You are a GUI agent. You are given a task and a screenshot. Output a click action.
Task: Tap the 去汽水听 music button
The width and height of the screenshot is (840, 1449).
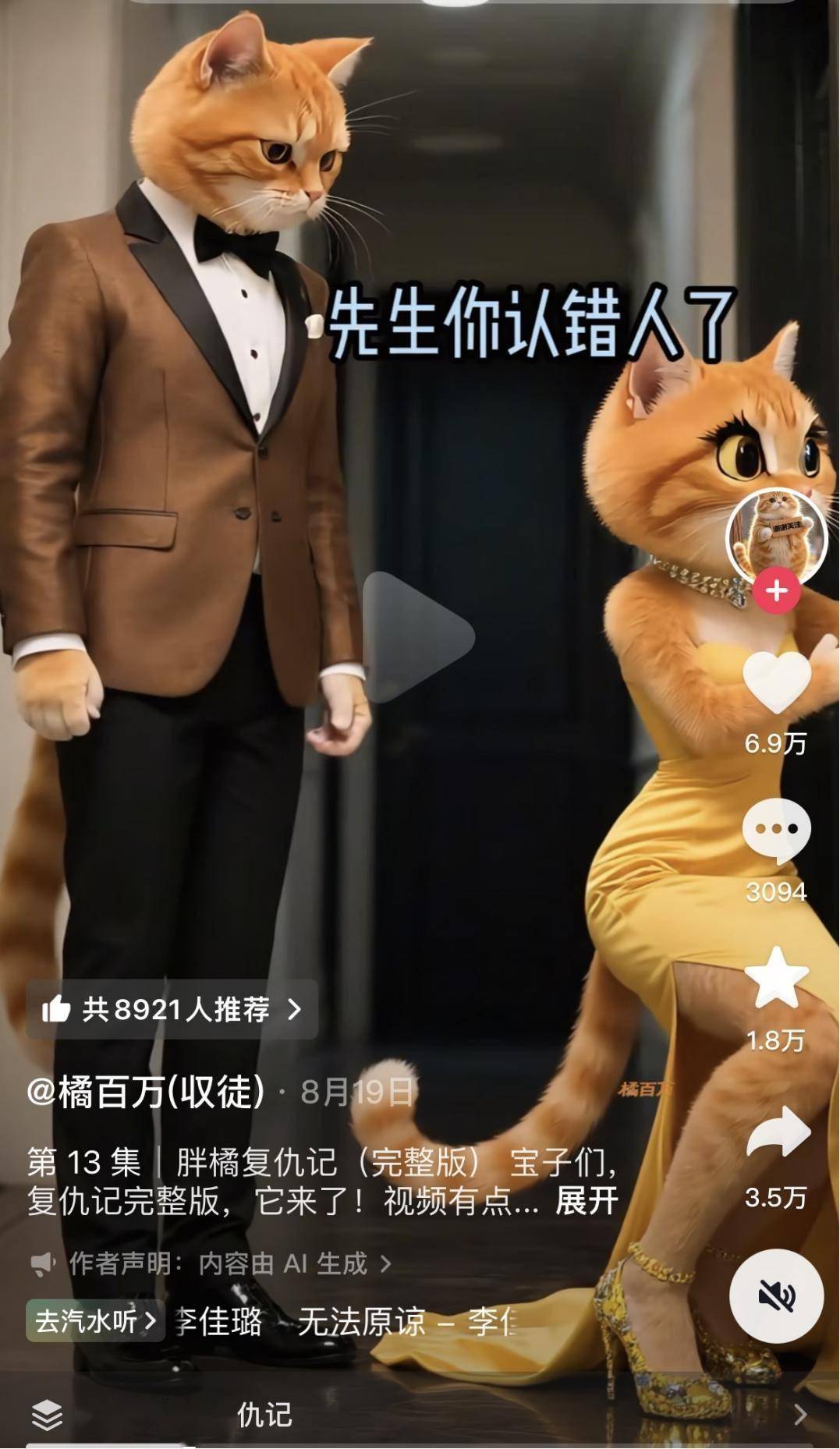click(x=95, y=1321)
